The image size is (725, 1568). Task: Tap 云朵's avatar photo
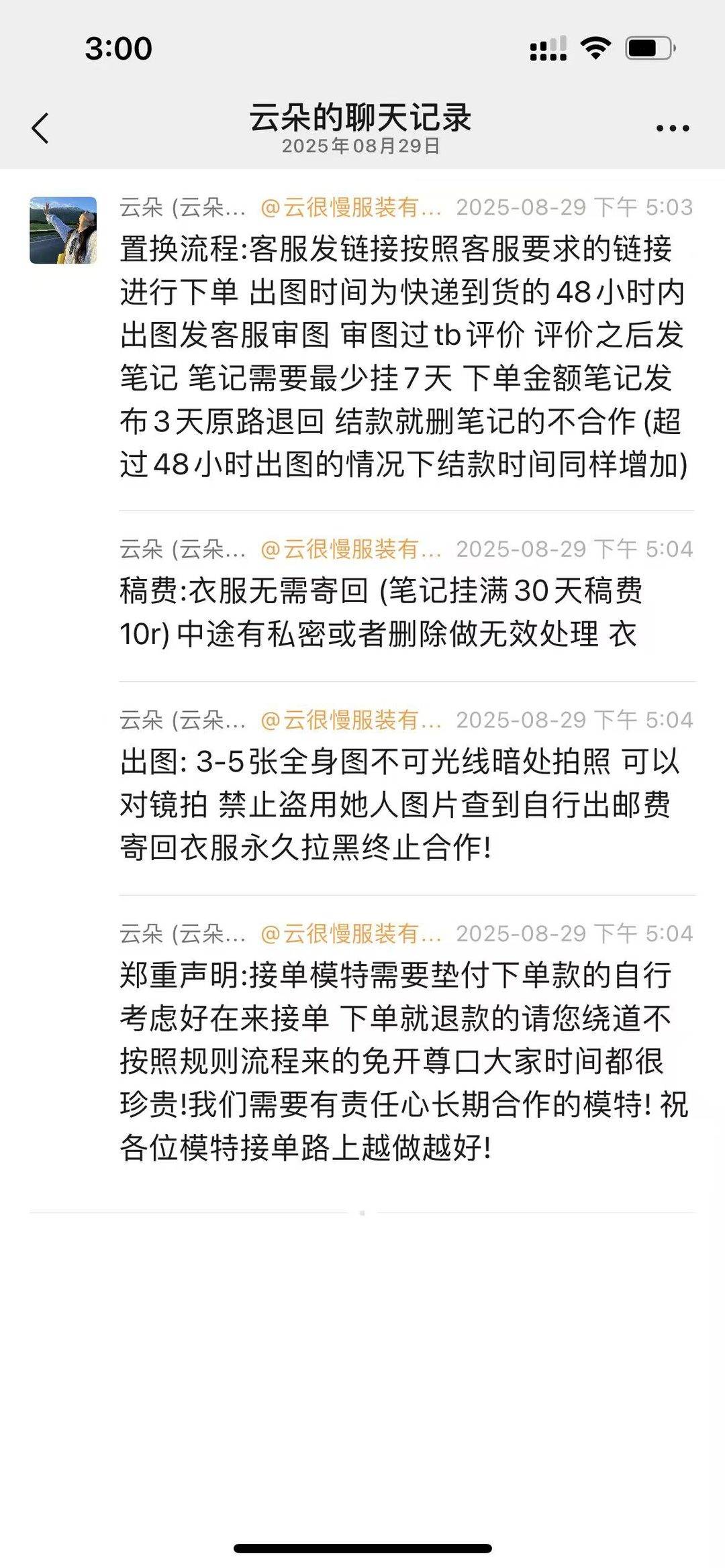click(x=63, y=230)
